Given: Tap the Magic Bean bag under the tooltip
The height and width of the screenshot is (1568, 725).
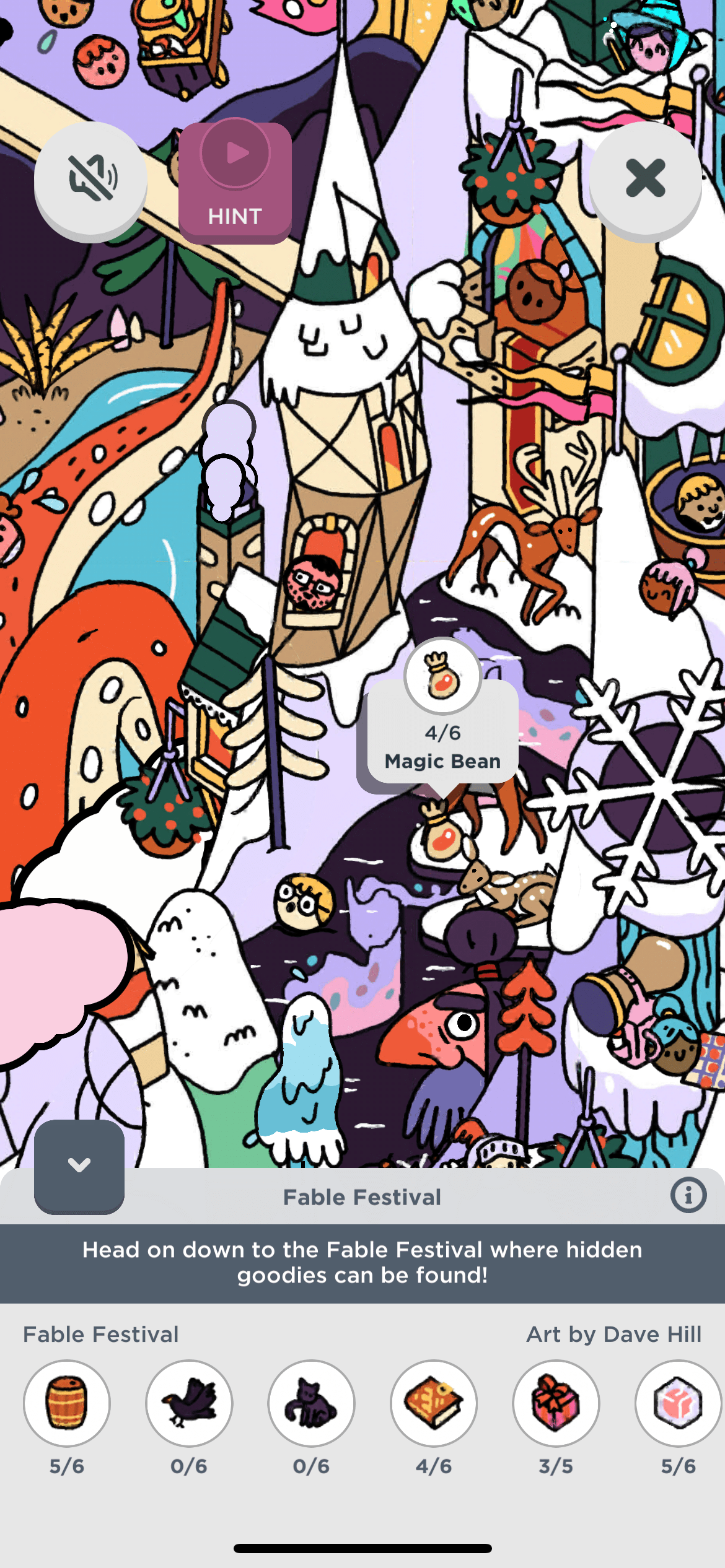Looking at the screenshot, I should click(x=441, y=831).
